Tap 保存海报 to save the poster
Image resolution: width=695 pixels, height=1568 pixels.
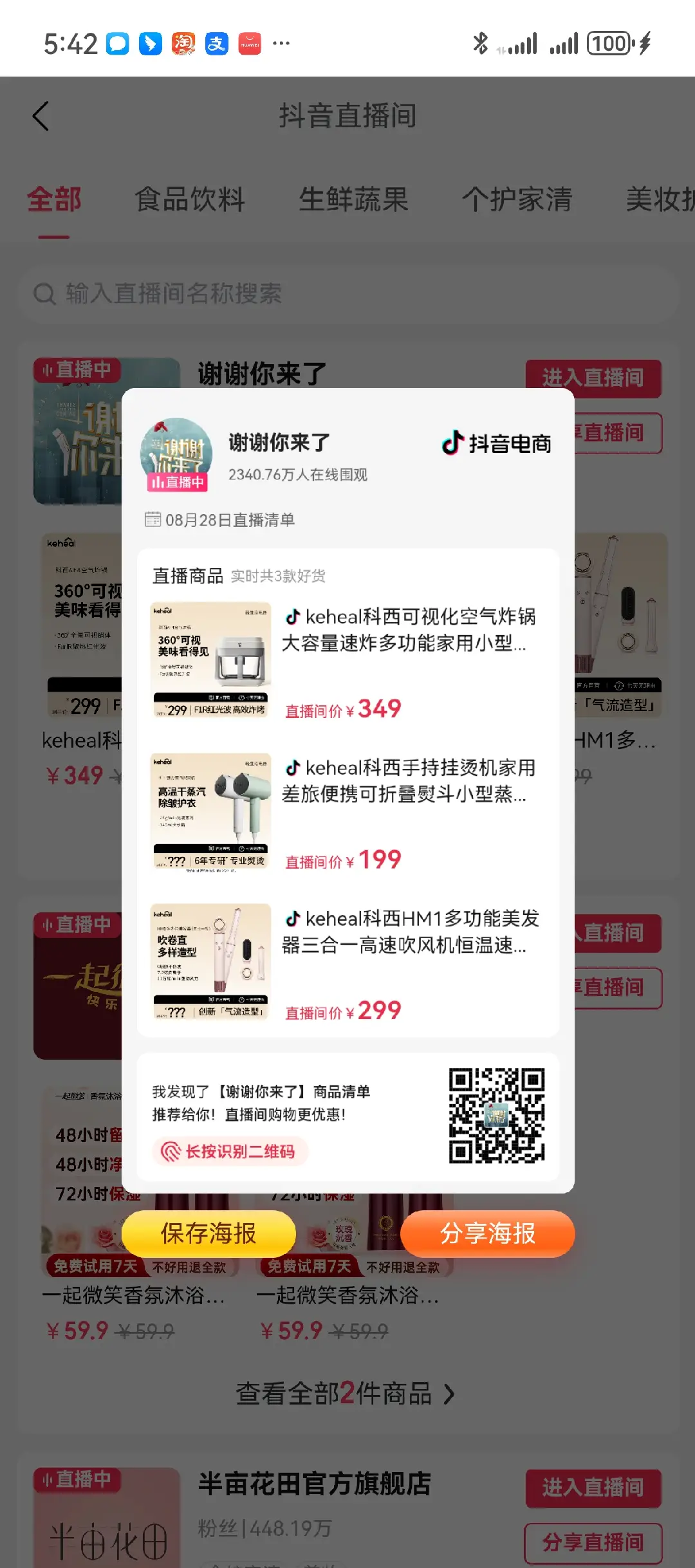208,1233
